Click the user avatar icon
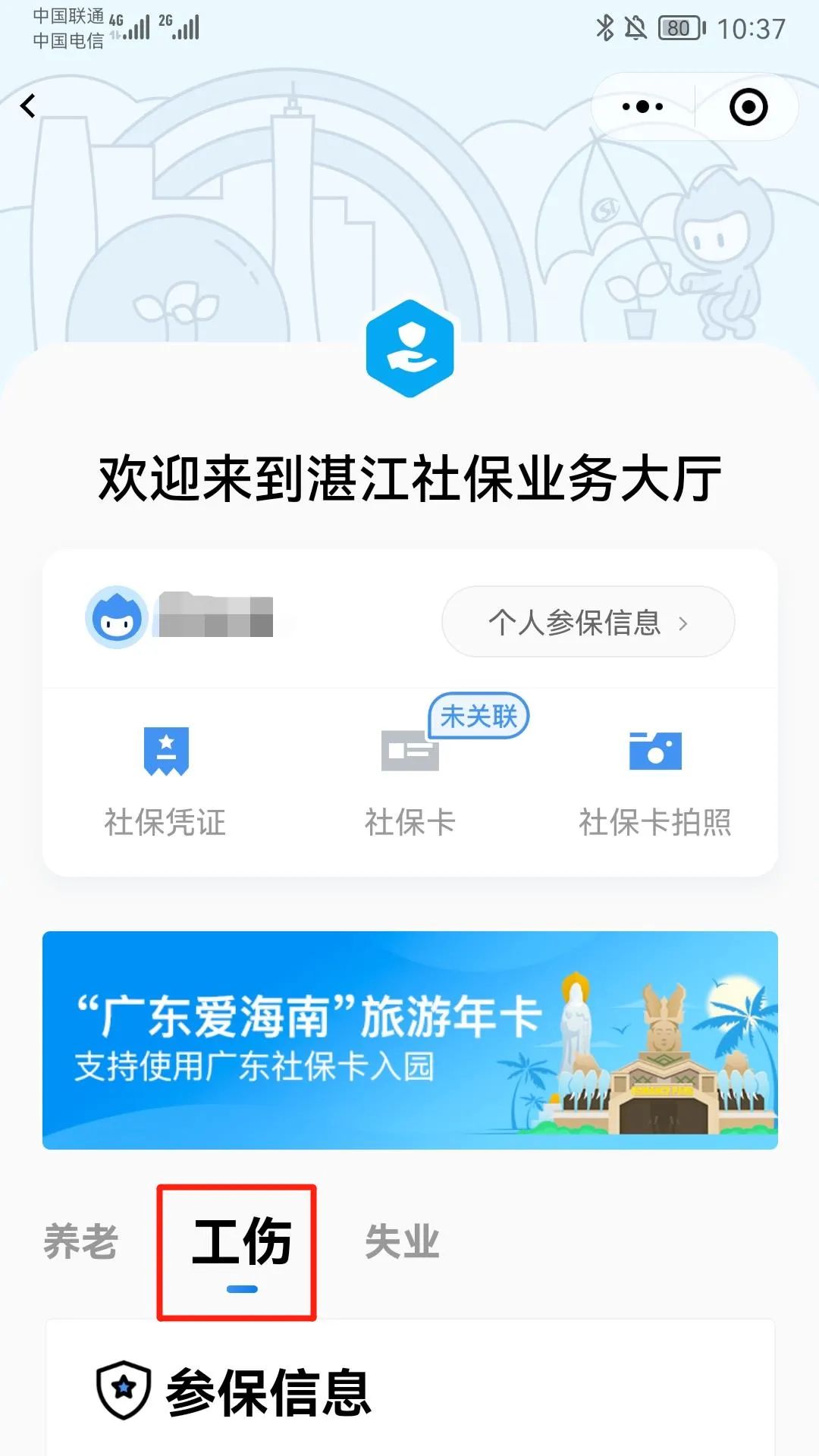This screenshot has height=1456, width=819. tap(114, 620)
